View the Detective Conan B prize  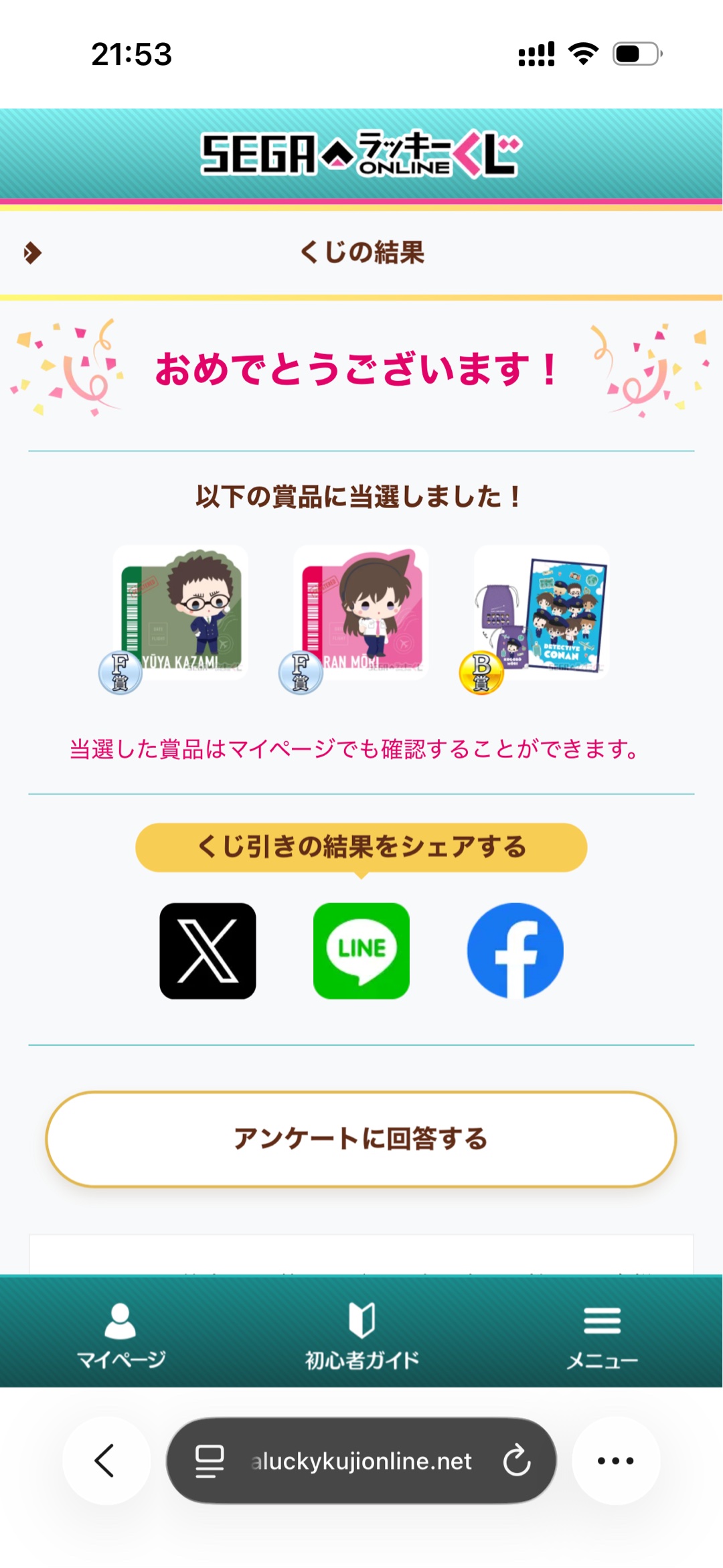click(x=542, y=613)
